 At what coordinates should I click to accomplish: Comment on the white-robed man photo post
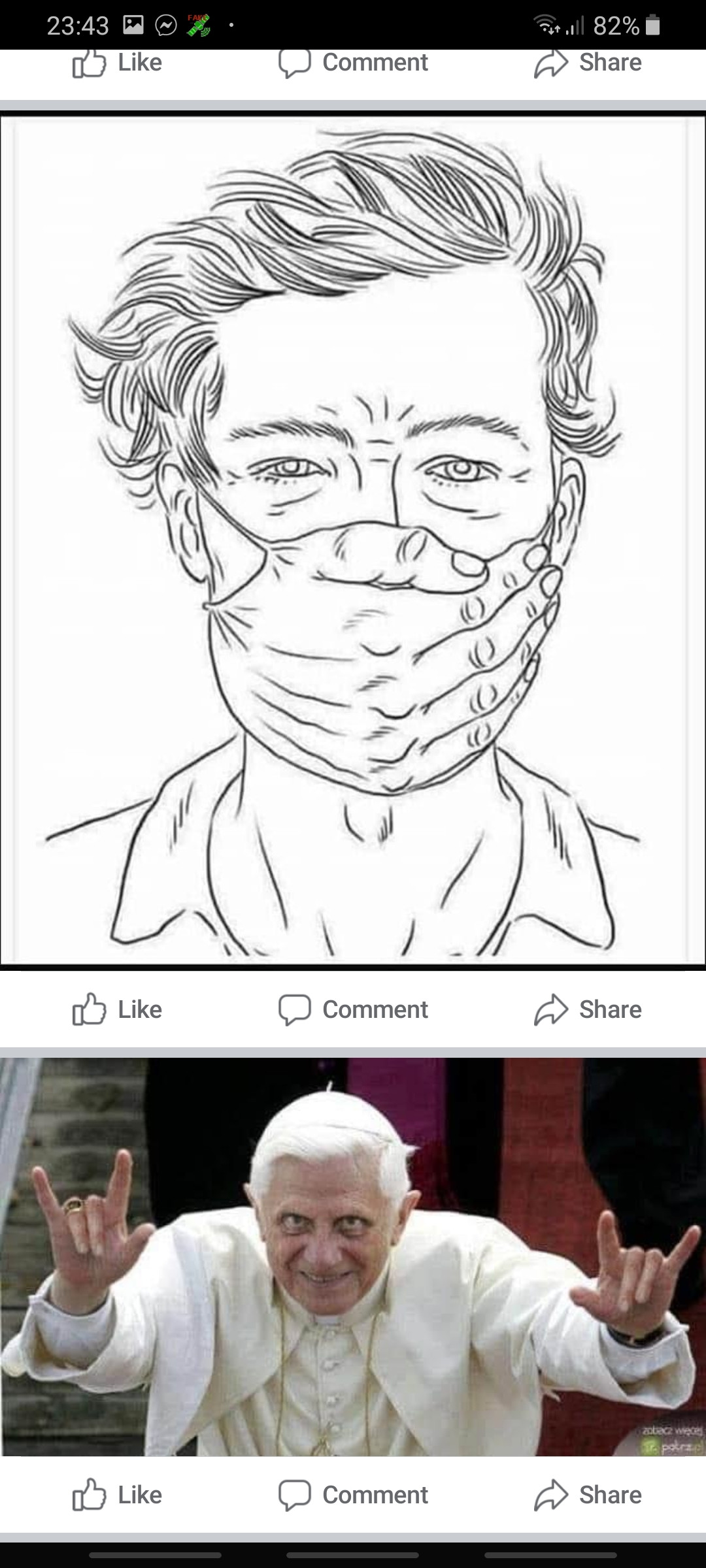click(353, 1495)
